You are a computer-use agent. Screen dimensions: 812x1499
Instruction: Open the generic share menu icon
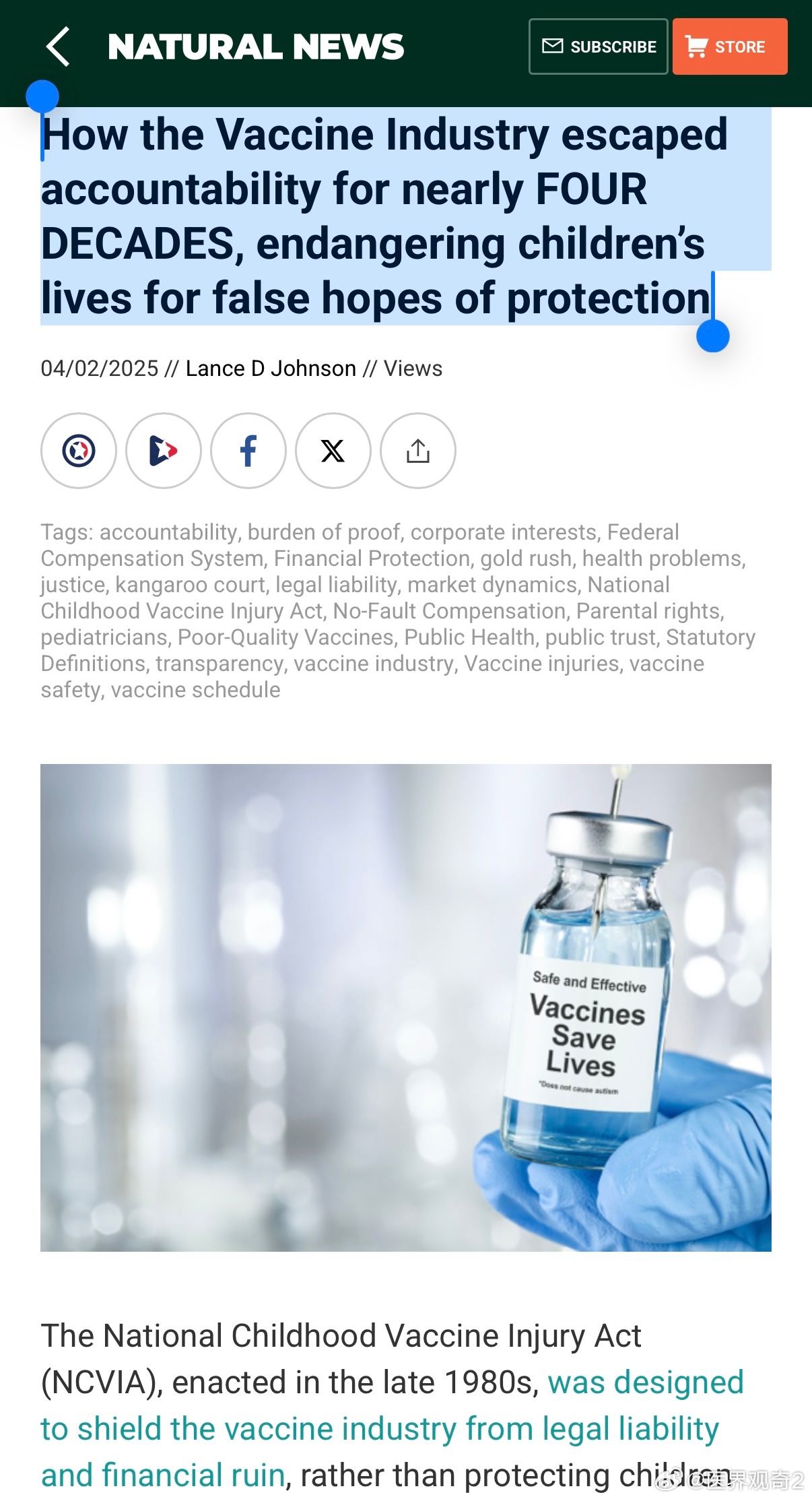tap(418, 451)
